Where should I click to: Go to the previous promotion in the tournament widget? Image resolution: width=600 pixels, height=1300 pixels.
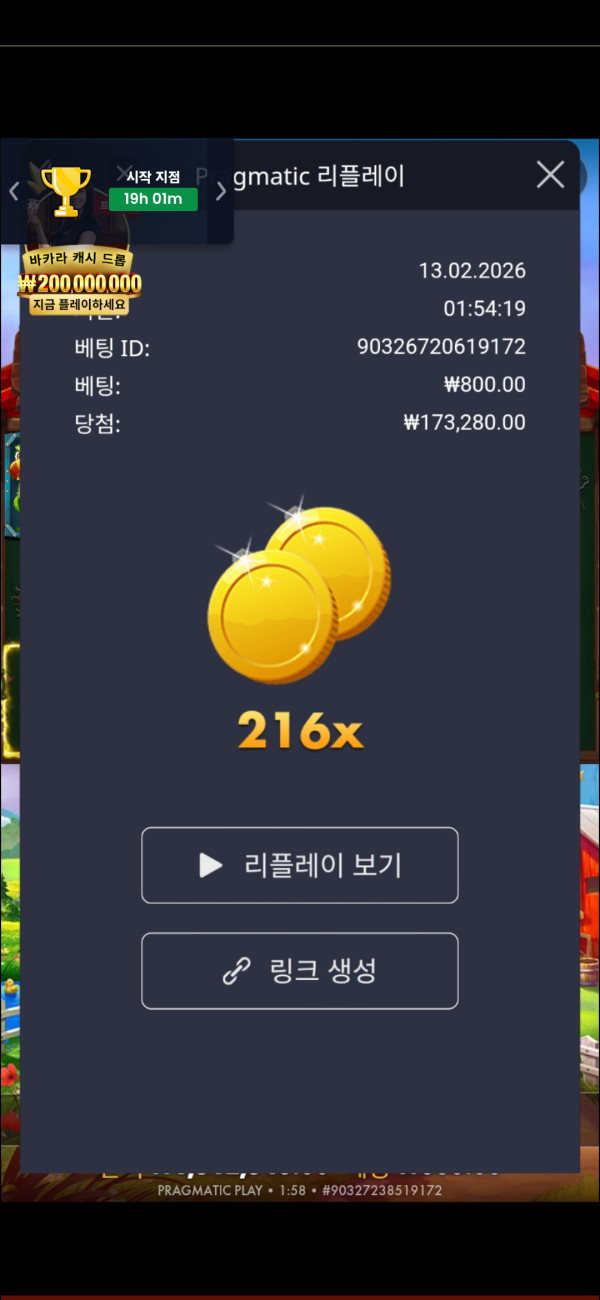coord(14,191)
